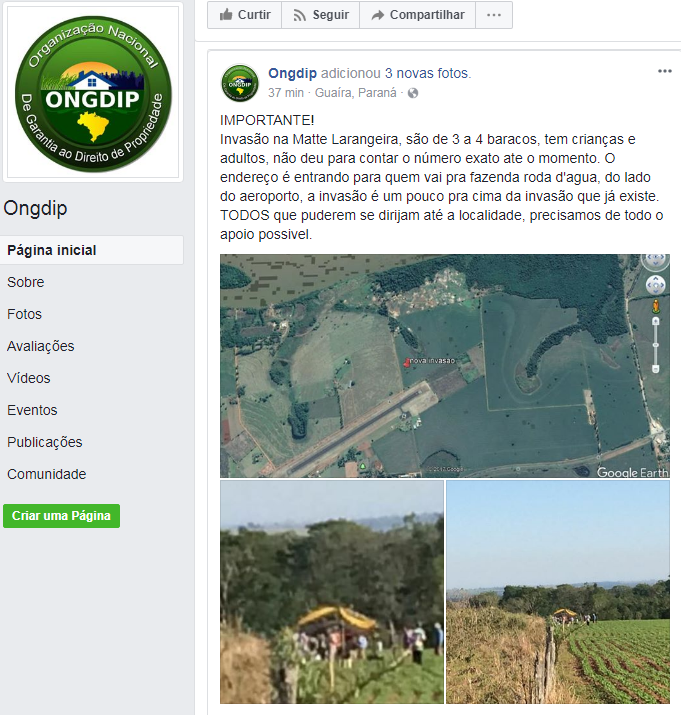Show the page's Eventos

click(x=32, y=410)
